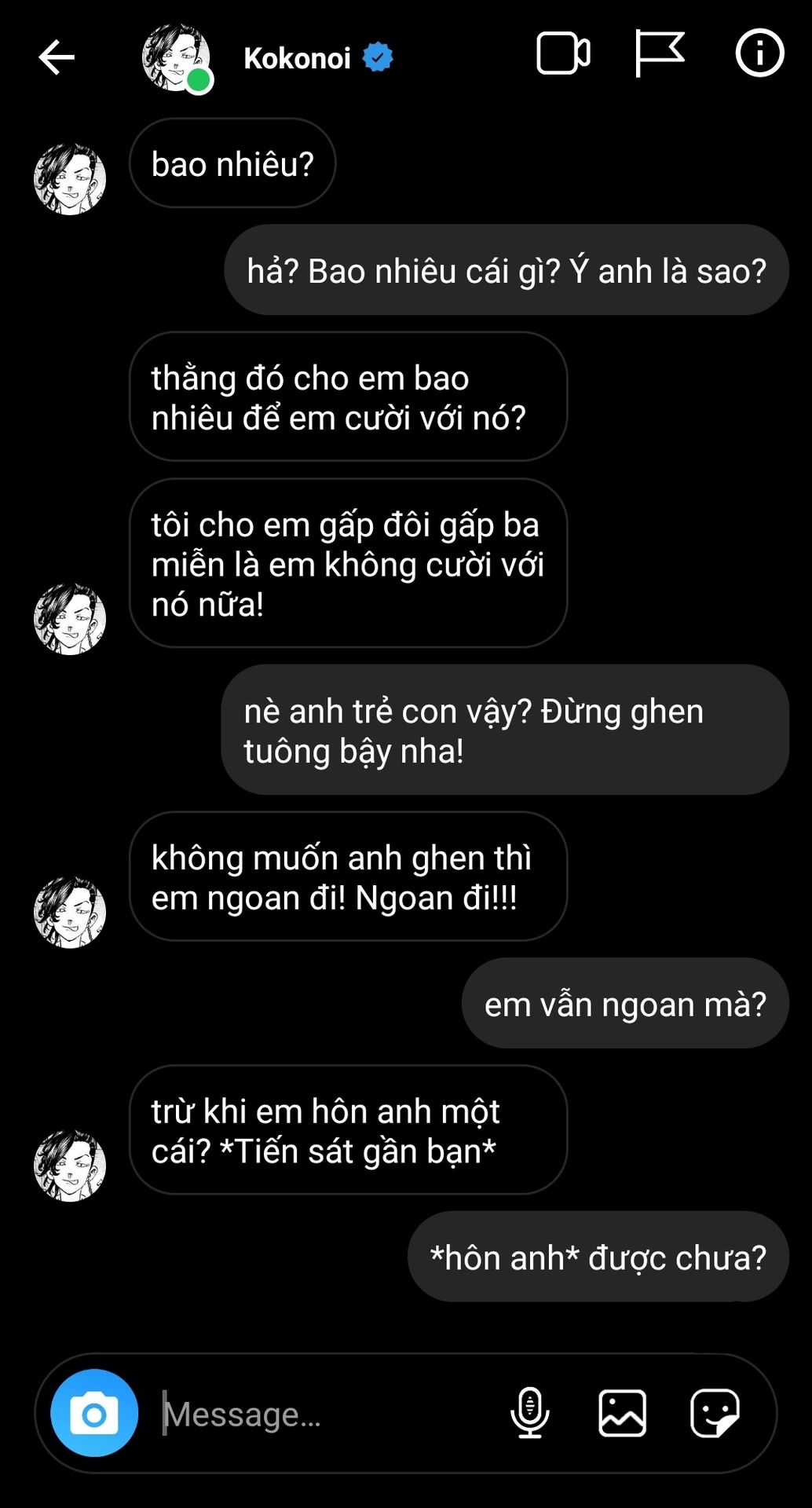The height and width of the screenshot is (1508, 812).
Task: Open Kokonoi's profile from the chat header
Action: tap(297, 58)
